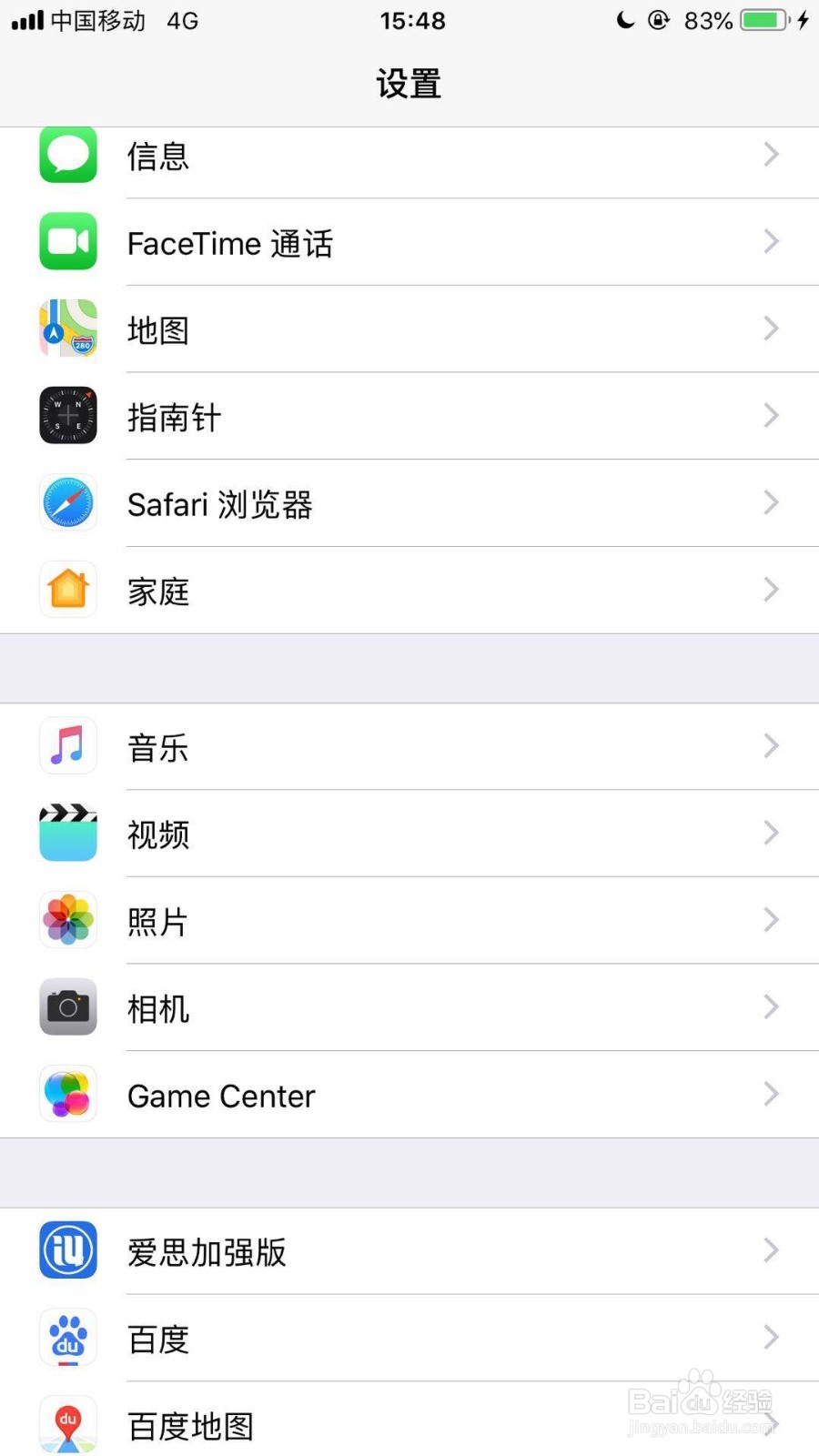Open 指南针 (Compass) settings
Viewport: 819px width, 1456px height.
[409, 416]
